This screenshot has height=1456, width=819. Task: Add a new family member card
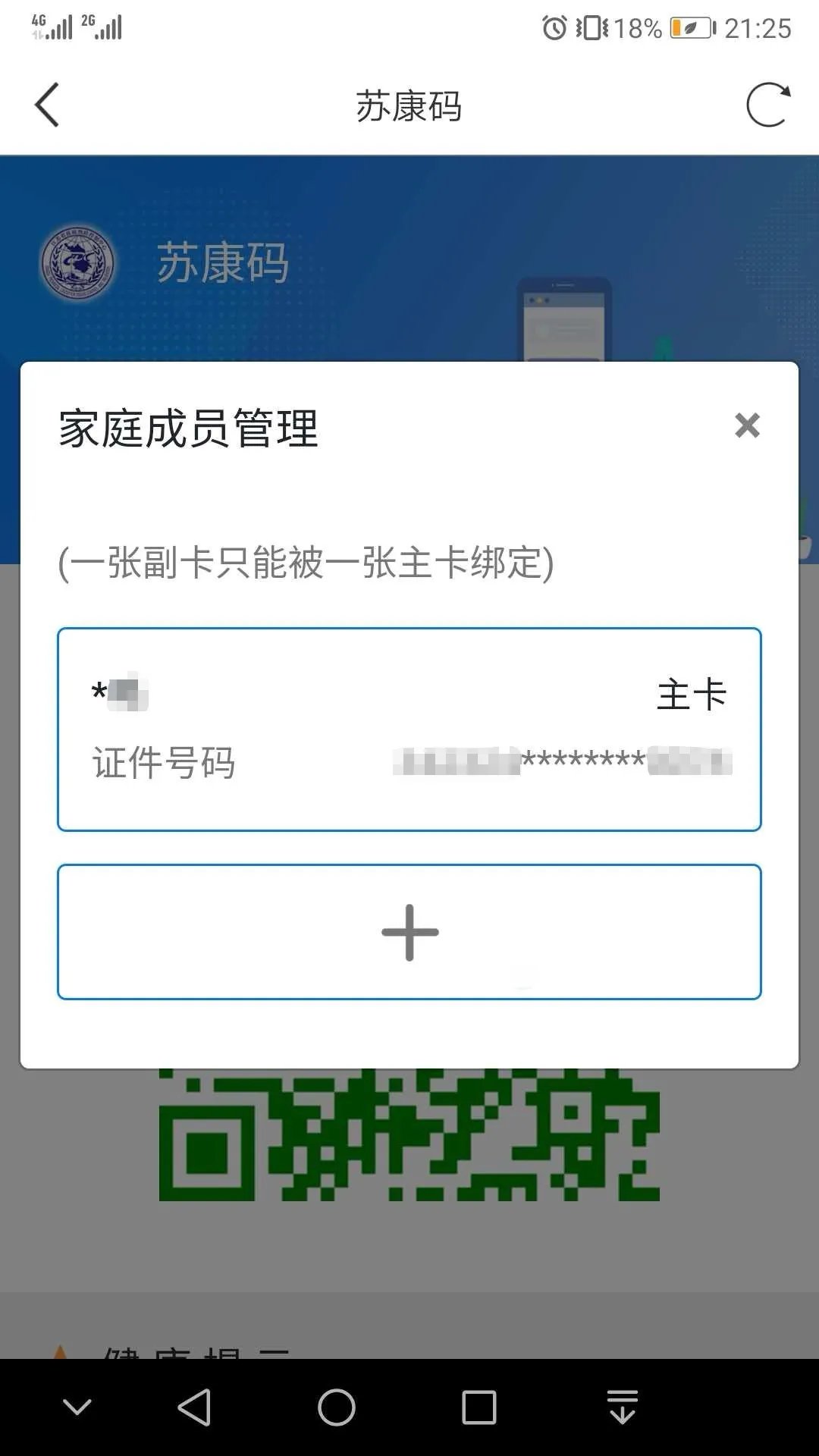coord(409,932)
